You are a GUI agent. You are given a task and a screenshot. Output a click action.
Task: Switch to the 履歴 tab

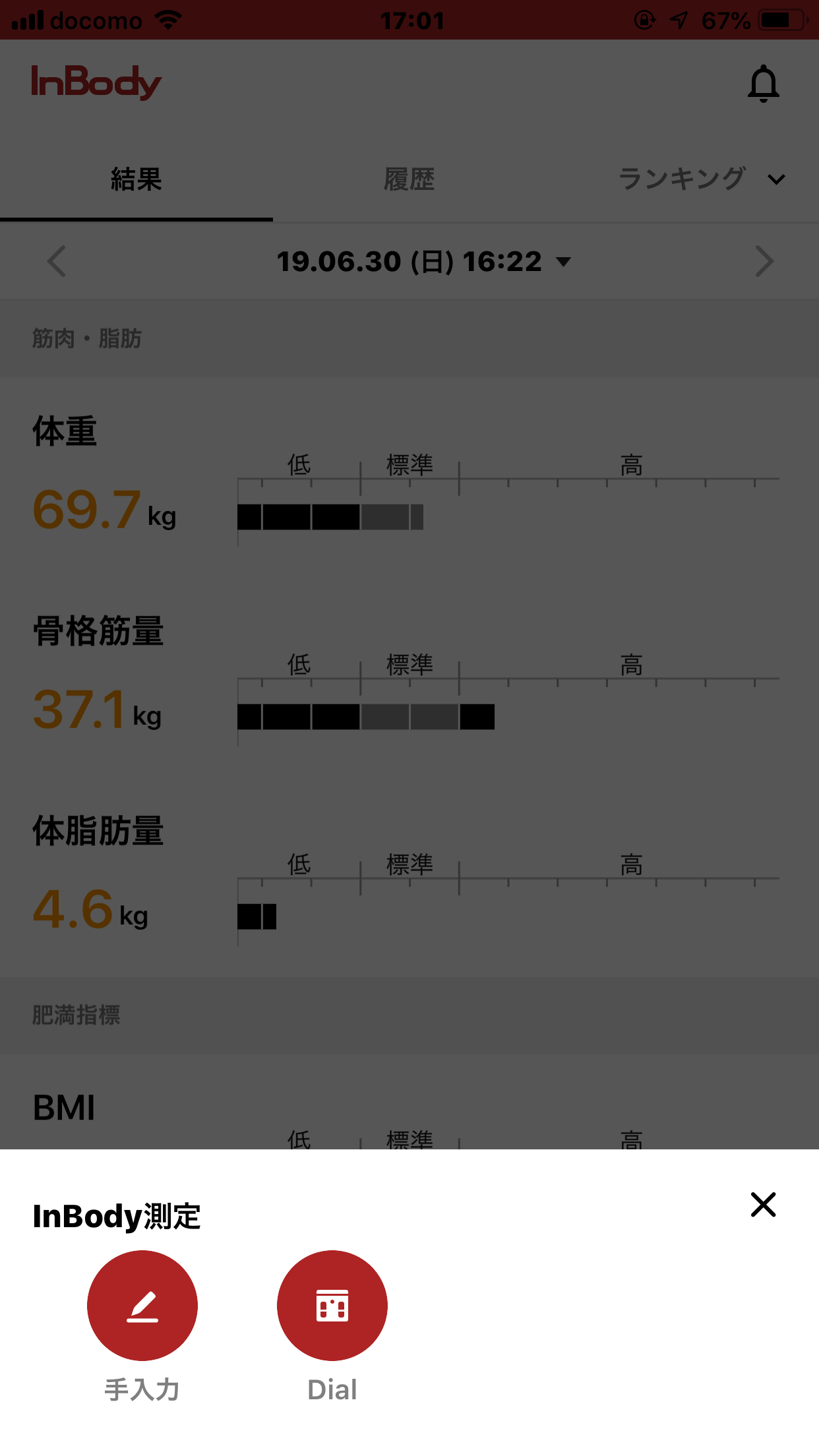[409, 179]
